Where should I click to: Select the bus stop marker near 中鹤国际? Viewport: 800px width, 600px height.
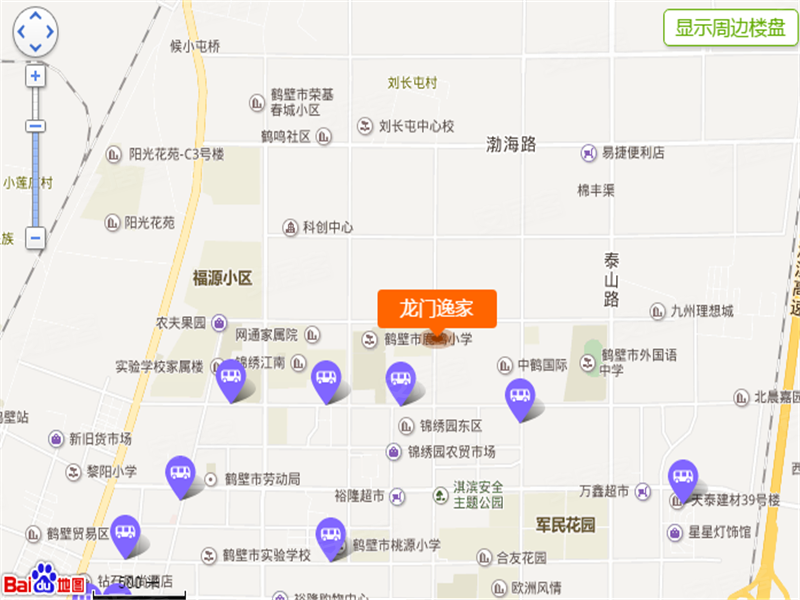[x=520, y=396]
